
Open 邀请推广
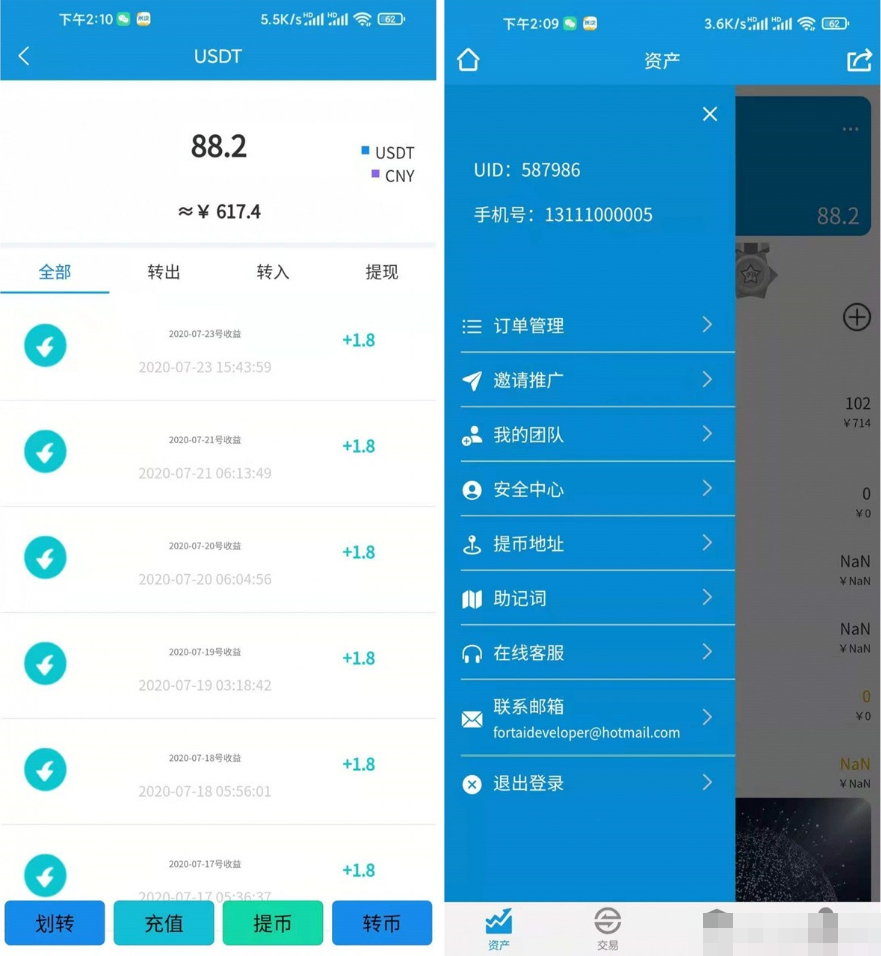click(x=590, y=380)
